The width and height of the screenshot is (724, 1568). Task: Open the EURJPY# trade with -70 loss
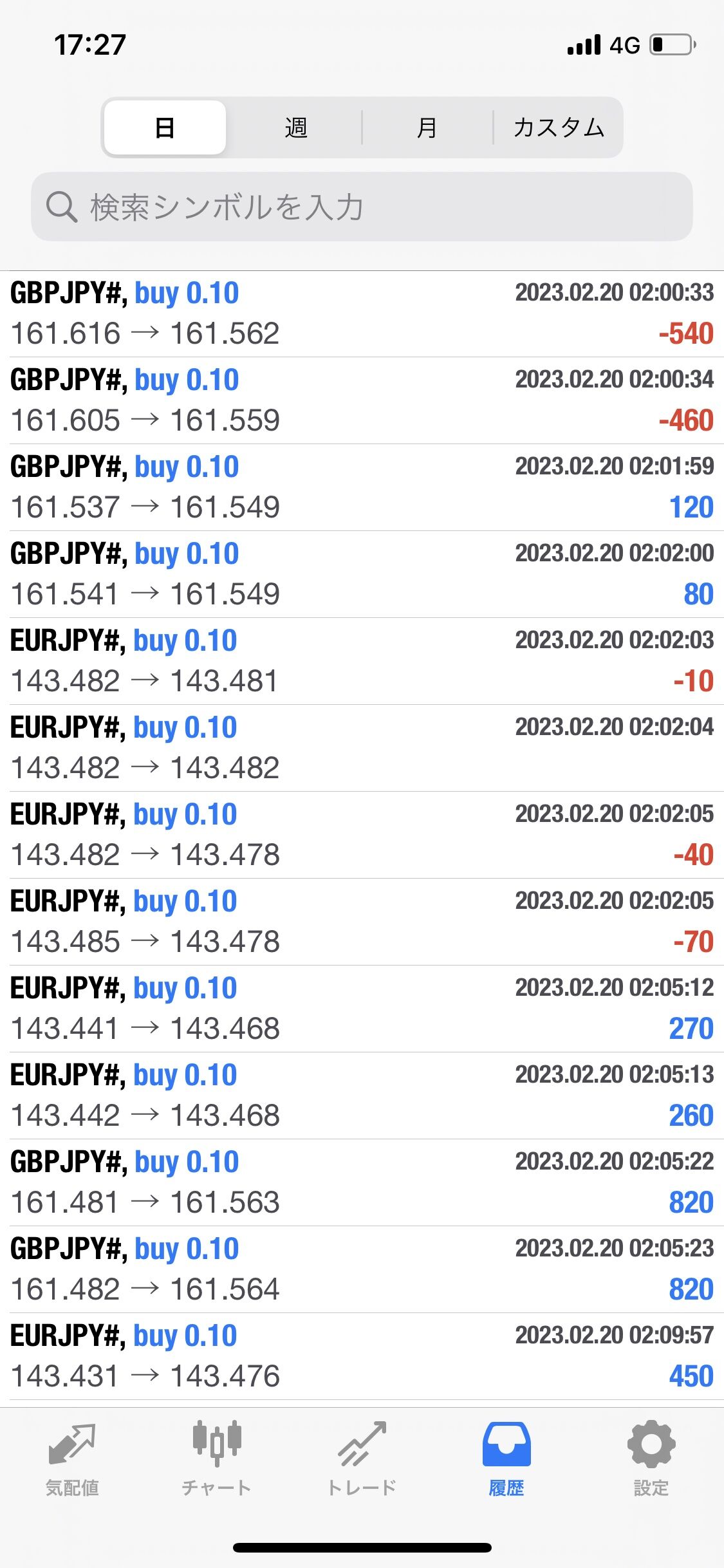(362, 922)
